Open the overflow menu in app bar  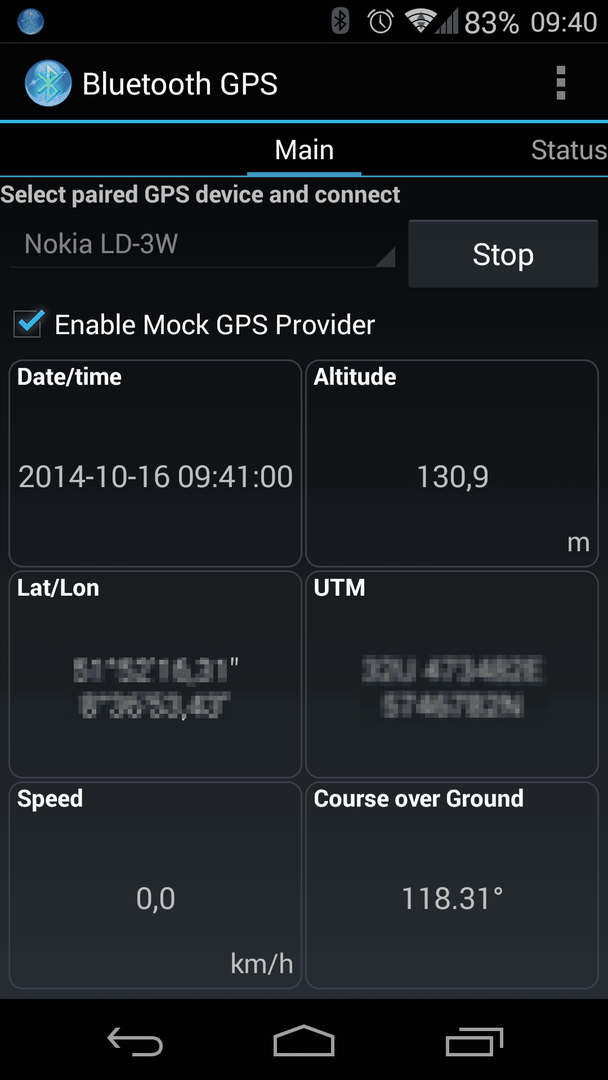pyautogui.click(x=560, y=83)
